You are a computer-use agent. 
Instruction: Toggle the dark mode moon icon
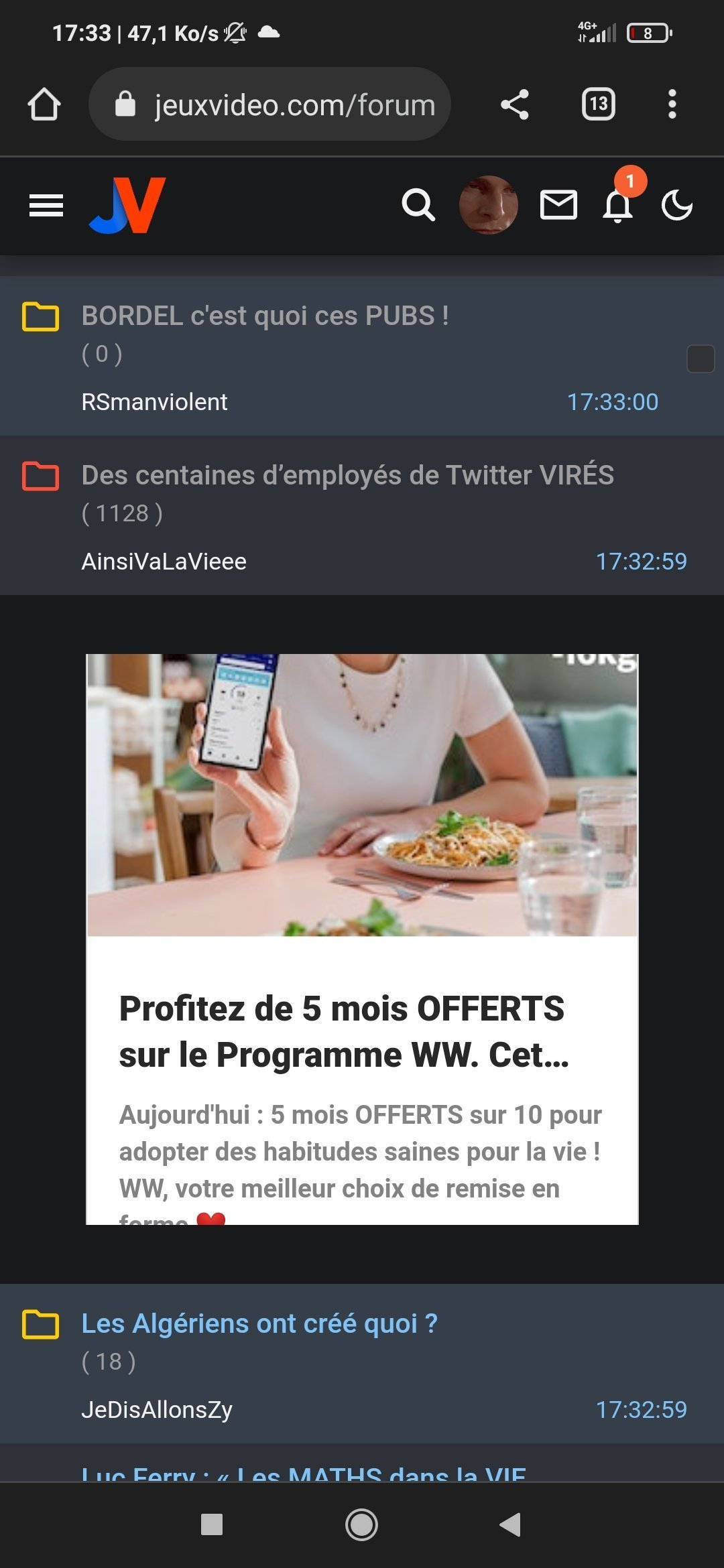tap(677, 205)
